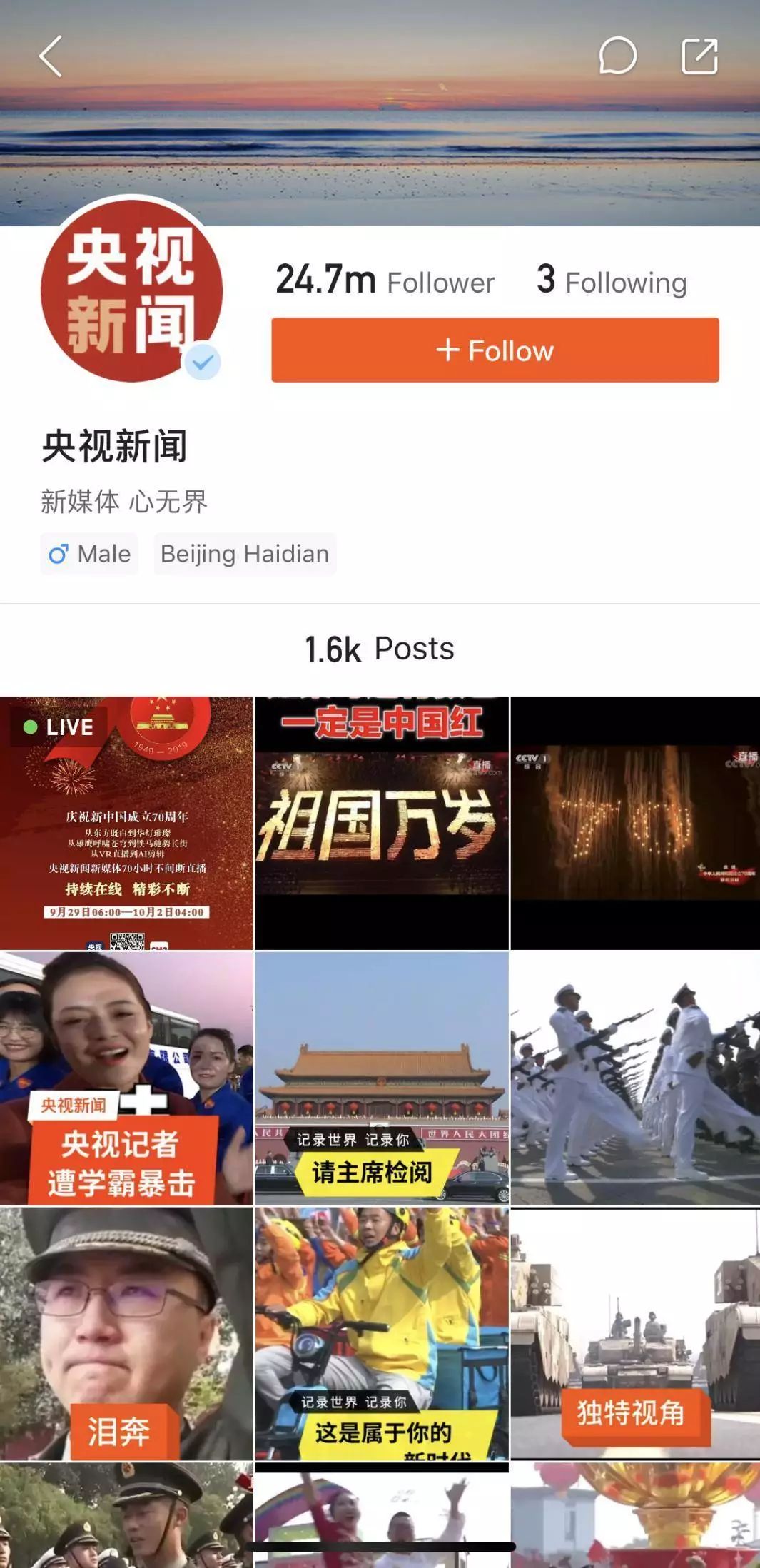This screenshot has width=760, height=1568.
Task: Open the 独特视角 tank post
Action: [635, 1332]
